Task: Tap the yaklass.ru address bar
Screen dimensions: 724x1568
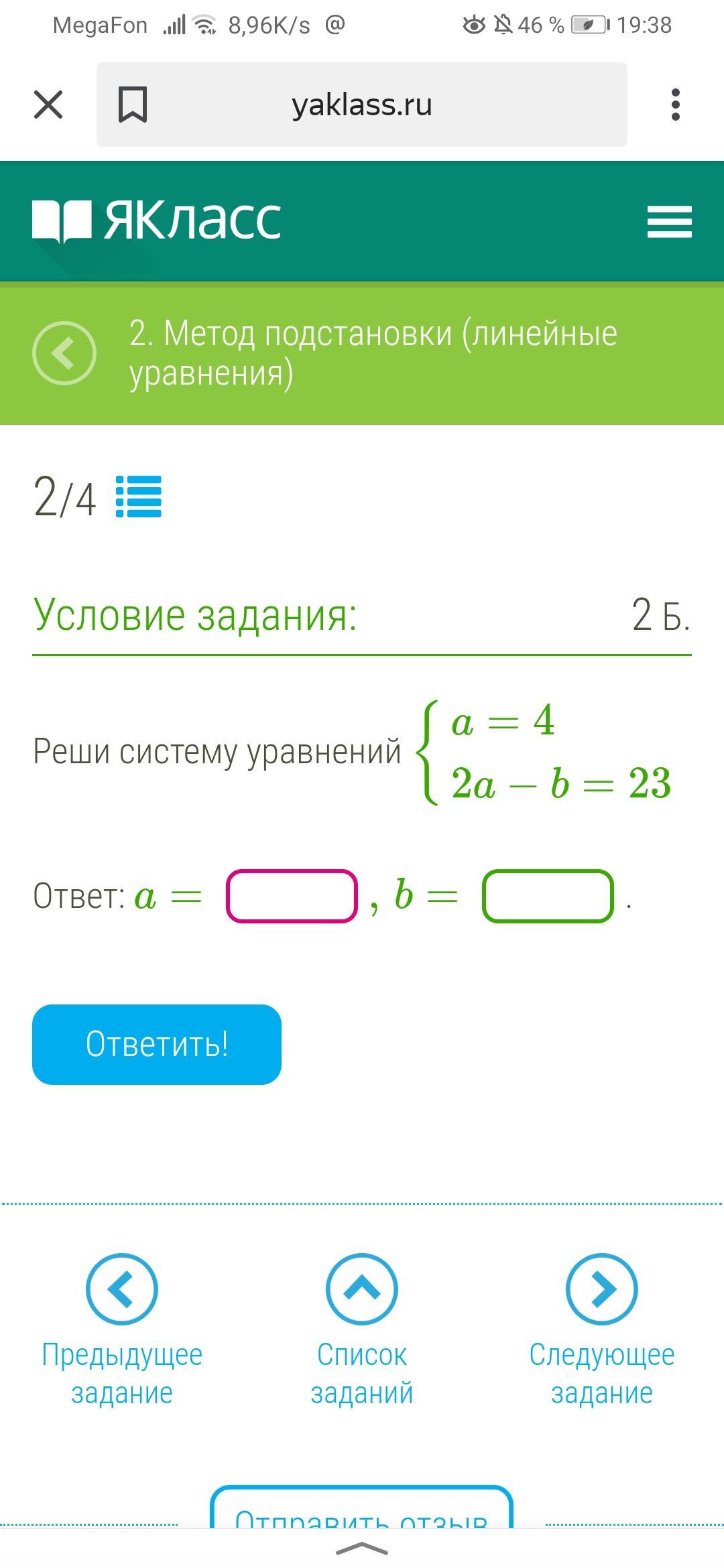Action: pos(362,105)
